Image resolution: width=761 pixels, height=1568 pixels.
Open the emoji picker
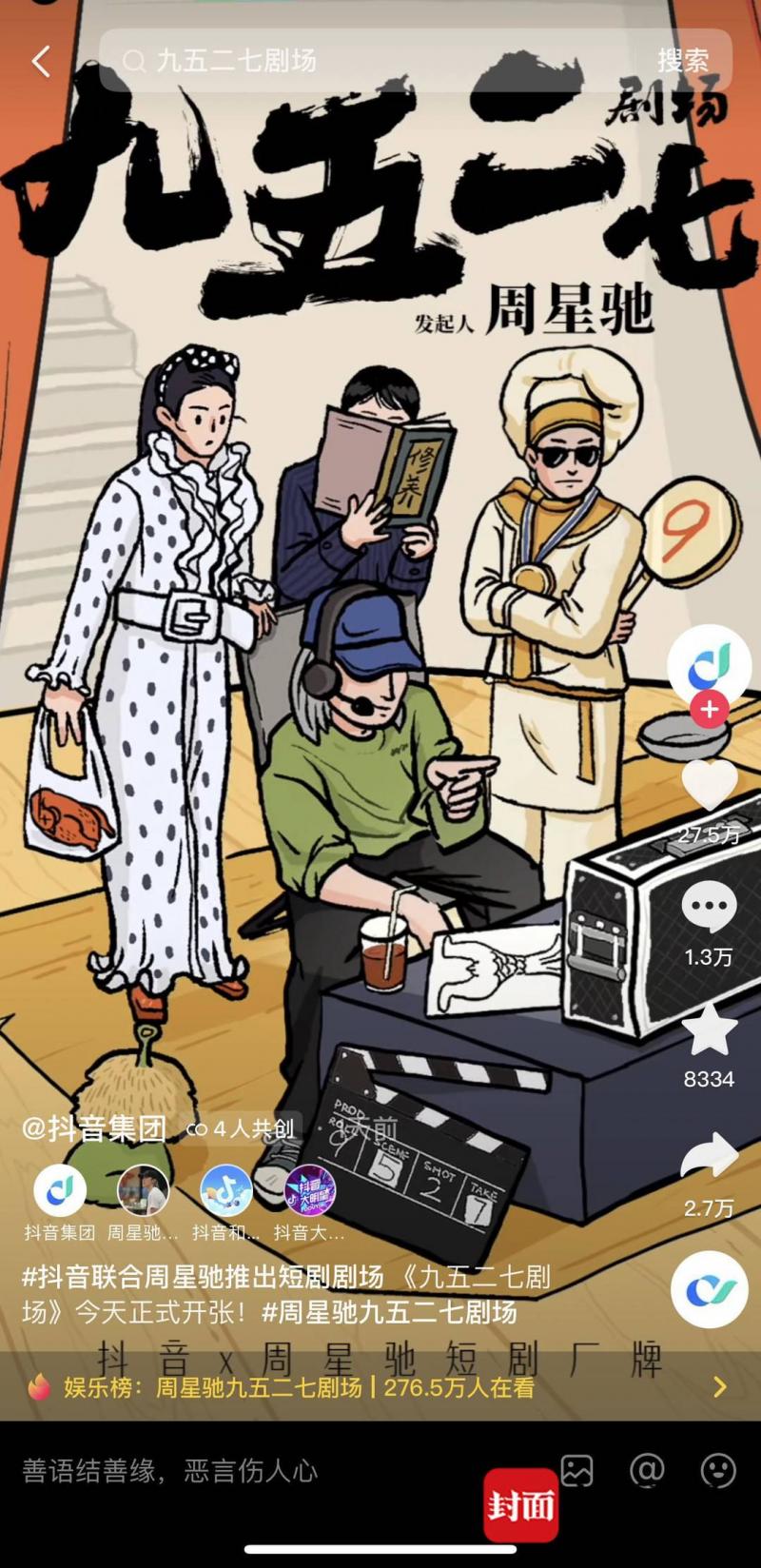(x=718, y=1471)
